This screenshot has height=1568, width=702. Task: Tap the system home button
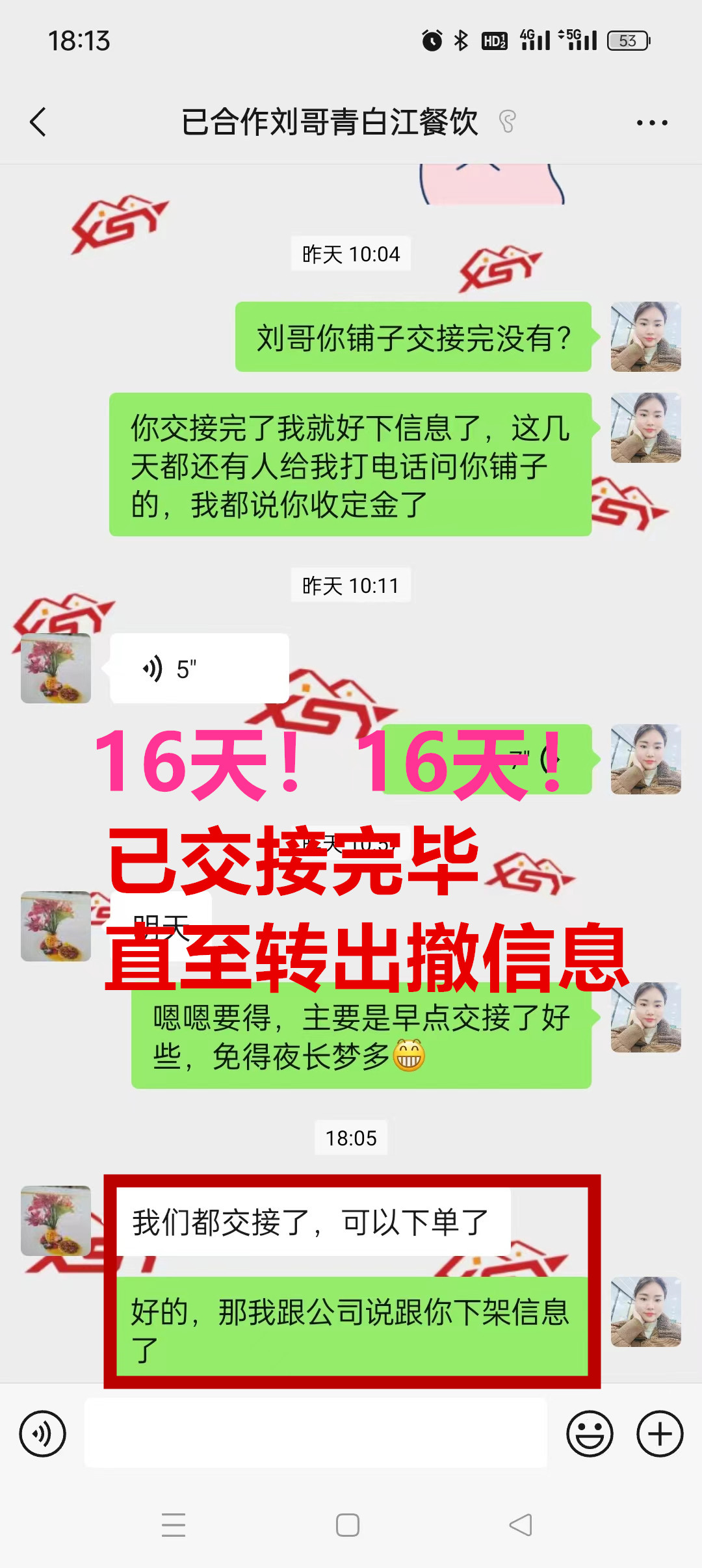tap(348, 1524)
